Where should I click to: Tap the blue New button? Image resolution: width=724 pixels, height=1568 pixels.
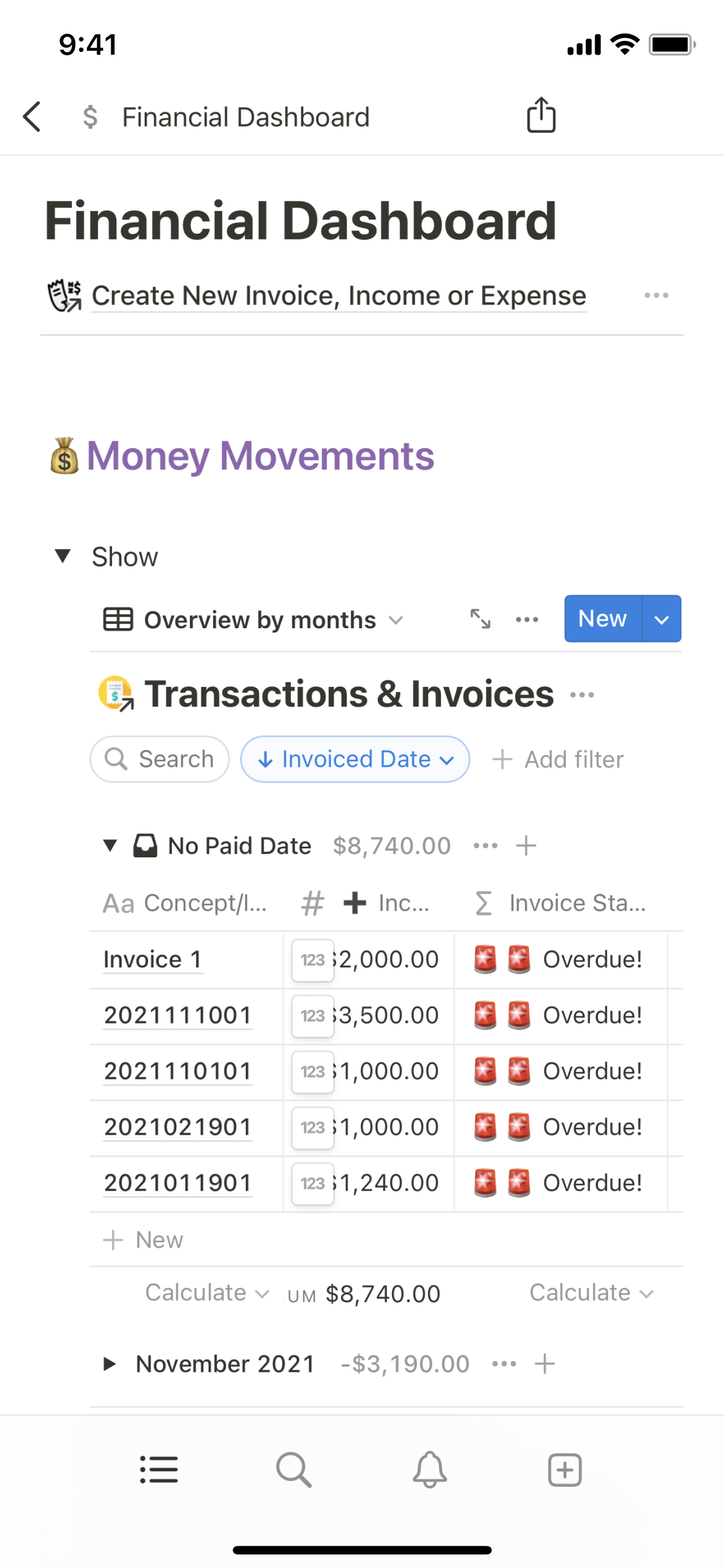pos(602,619)
